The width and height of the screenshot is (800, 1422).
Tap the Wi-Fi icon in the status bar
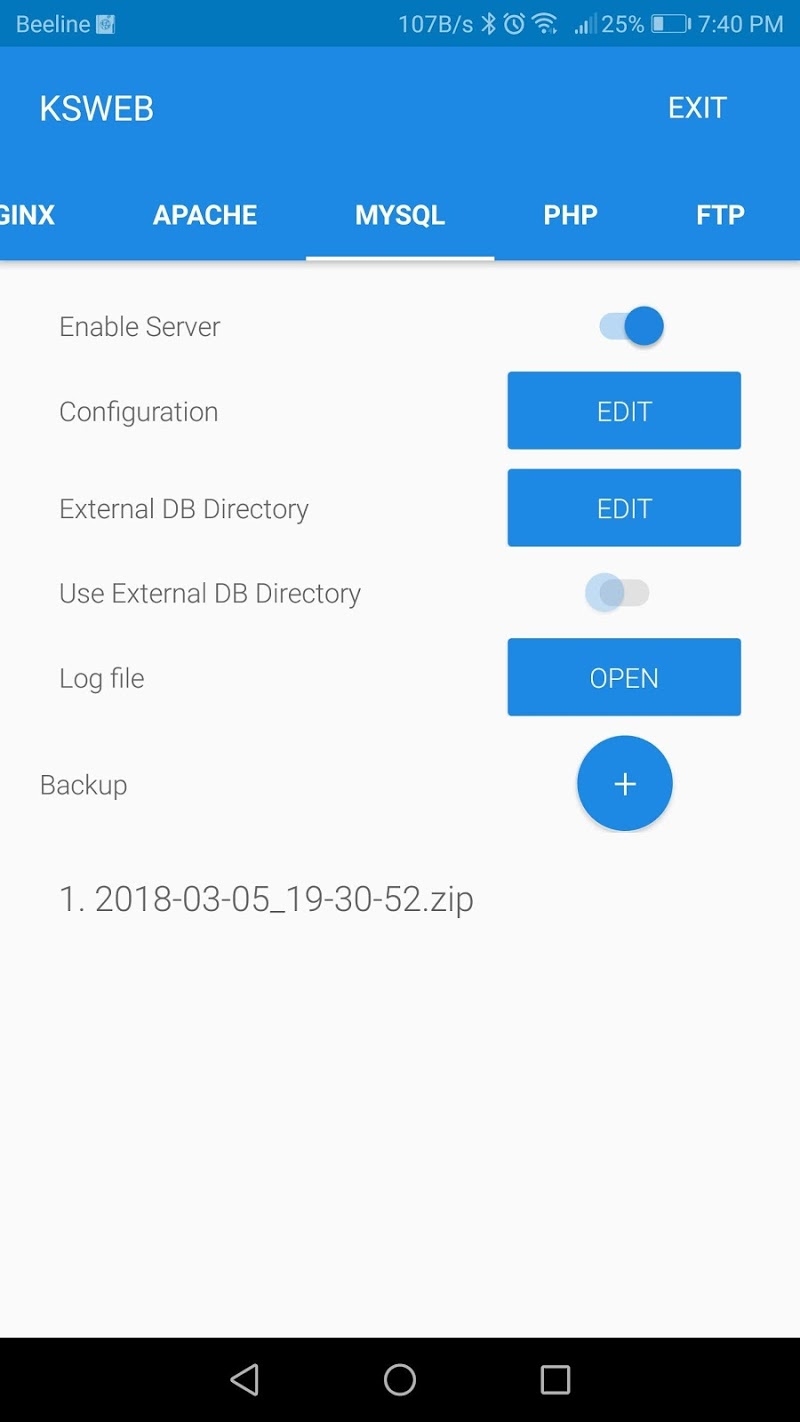coord(544,23)
